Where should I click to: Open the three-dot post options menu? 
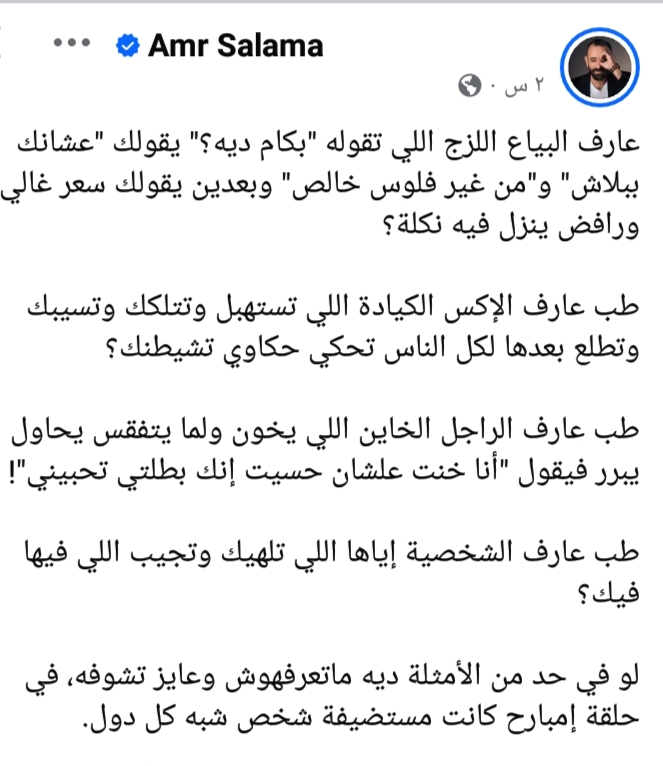72,44
